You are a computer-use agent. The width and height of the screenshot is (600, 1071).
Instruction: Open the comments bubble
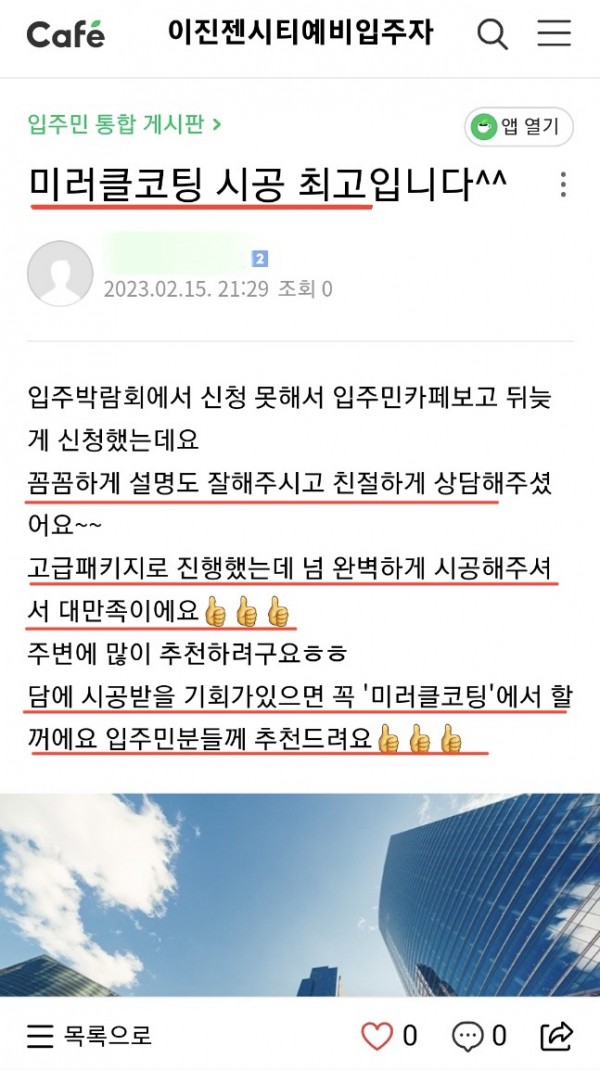tap(468, 1036)
